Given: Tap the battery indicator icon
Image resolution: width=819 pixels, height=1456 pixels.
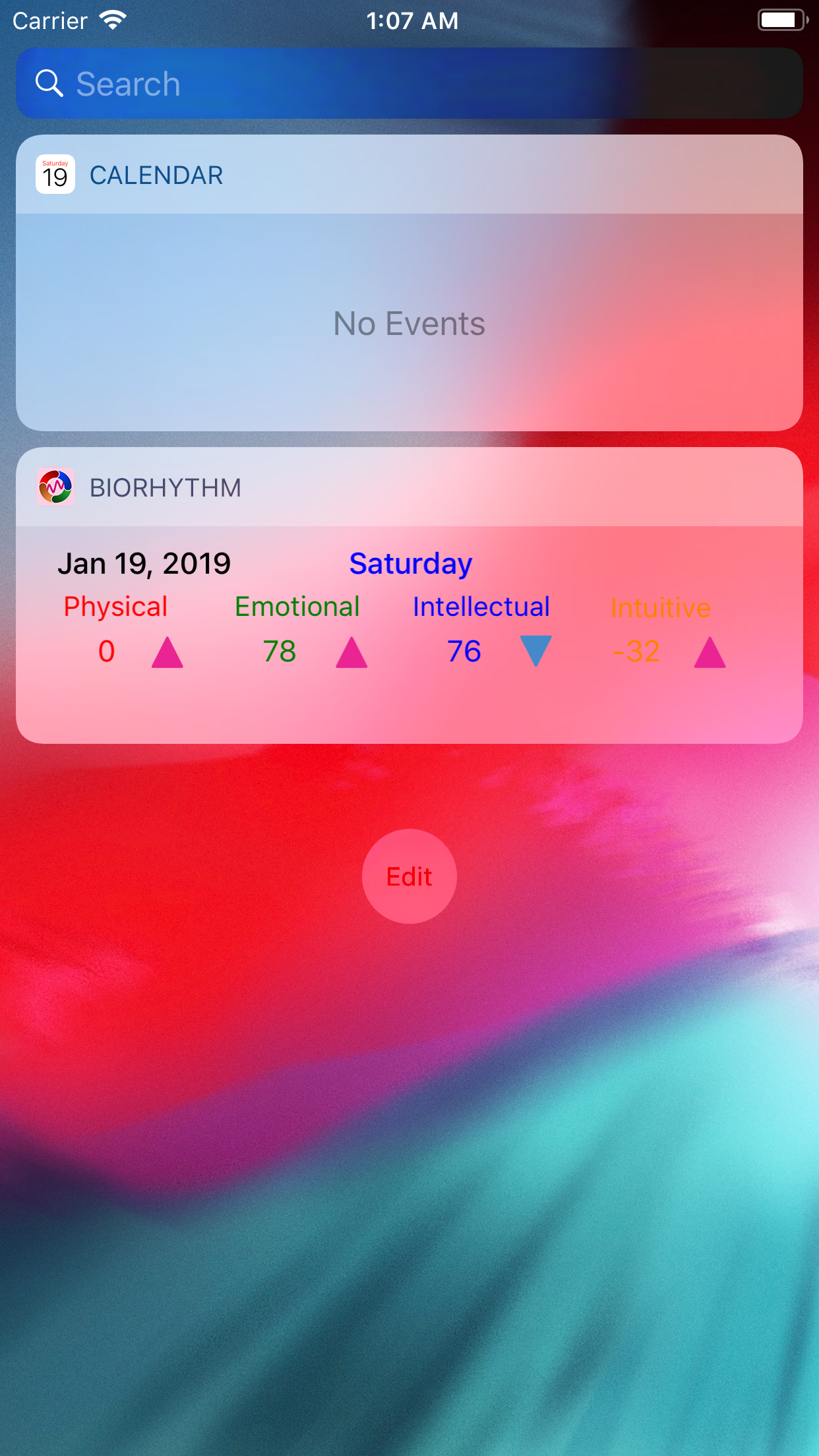Looking at the screenshot, I should (781, 20).
